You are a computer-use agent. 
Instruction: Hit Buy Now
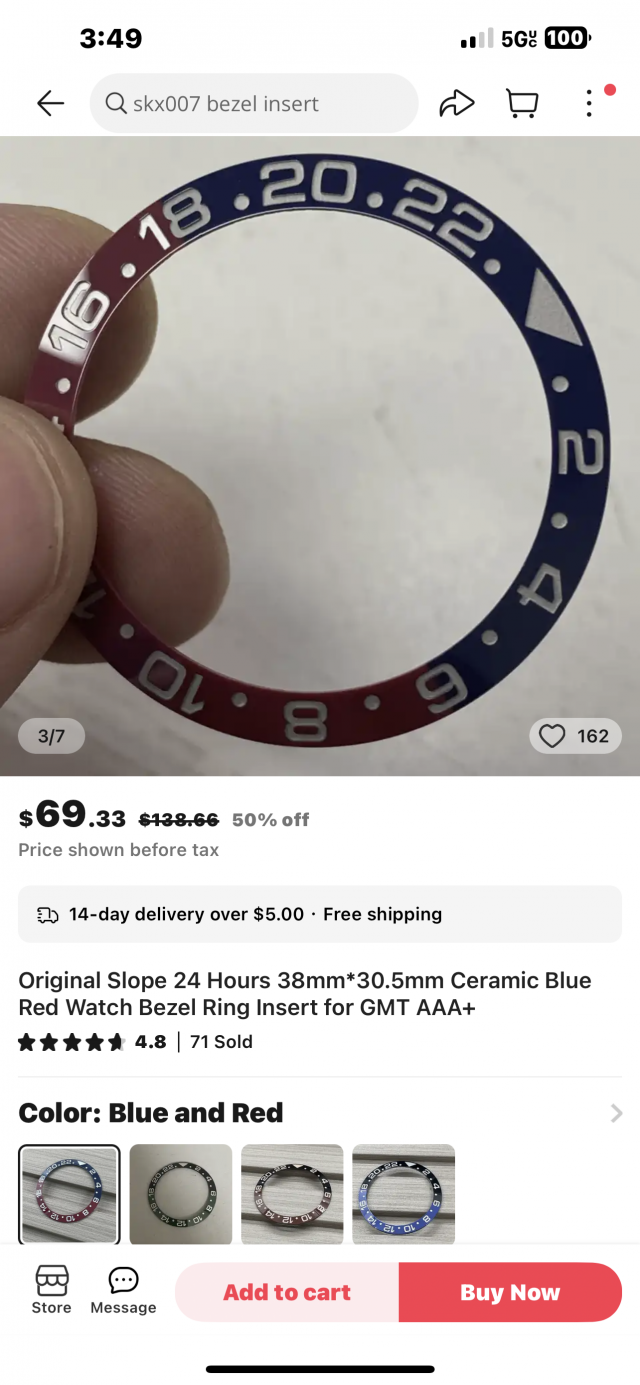(510, 1292)
